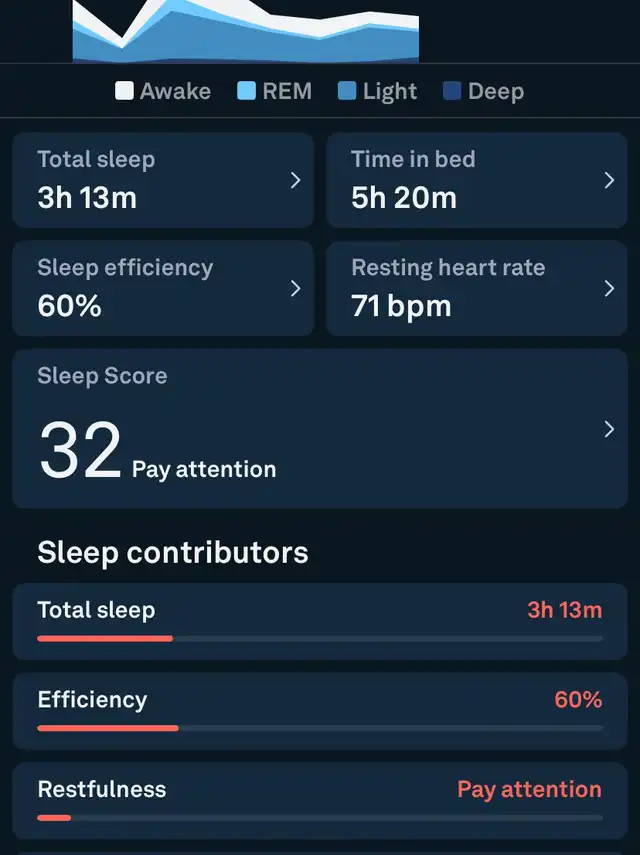Open the Efficiency contributor row
This screenshot has height=855, width=640.
coord(320,711)
